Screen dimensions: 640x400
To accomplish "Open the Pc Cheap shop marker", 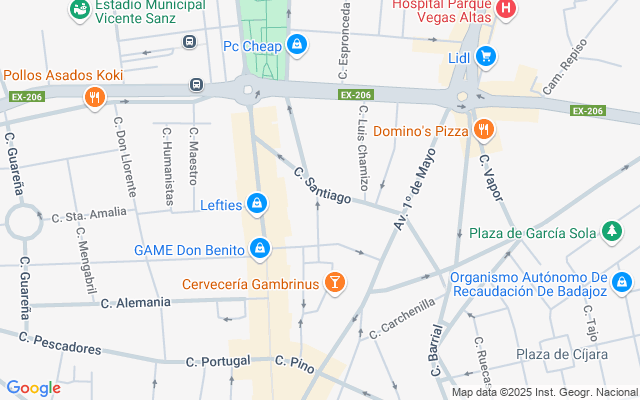I will [x=296, y=45].
